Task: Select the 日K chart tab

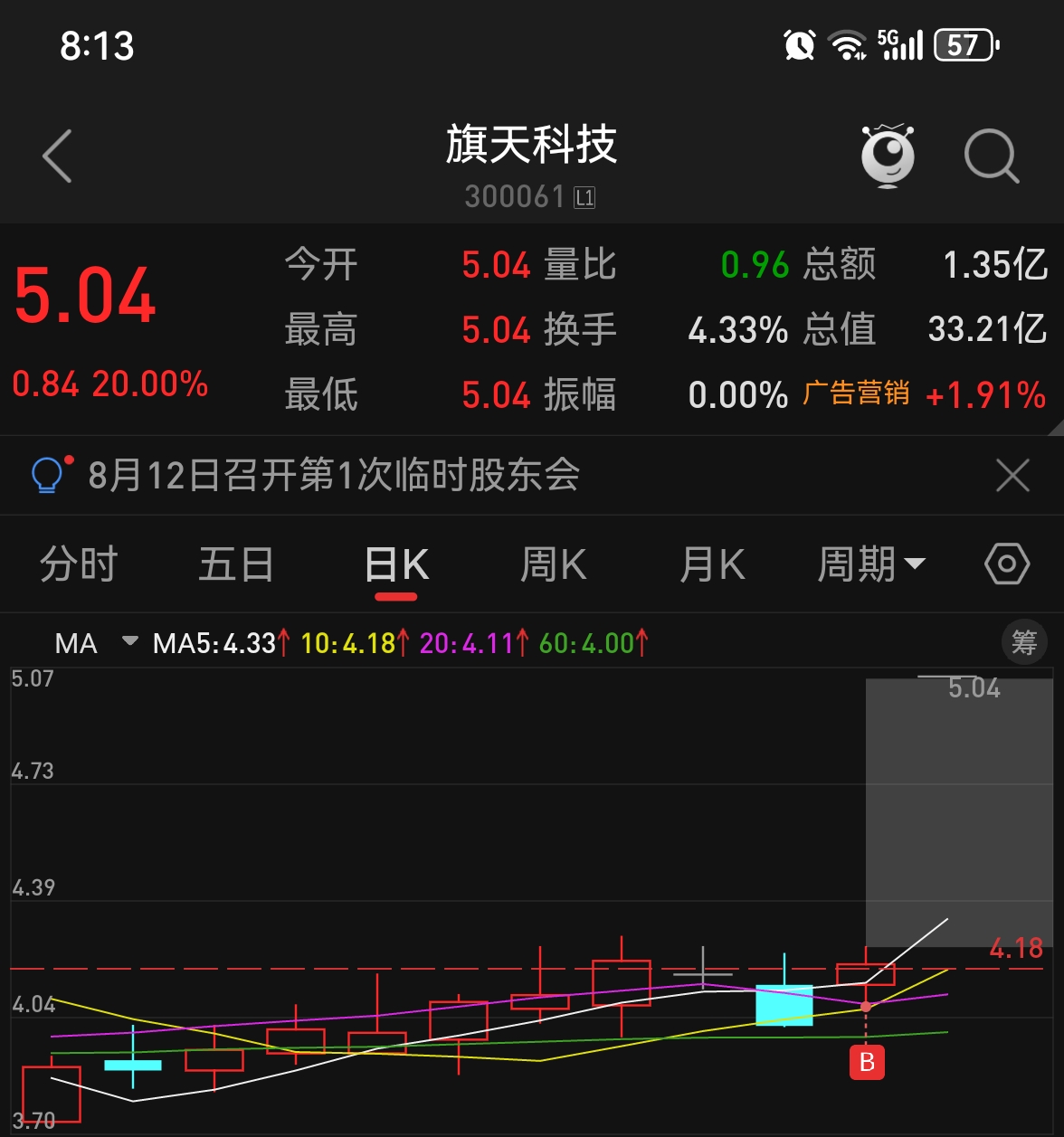Action: (396, 565)
